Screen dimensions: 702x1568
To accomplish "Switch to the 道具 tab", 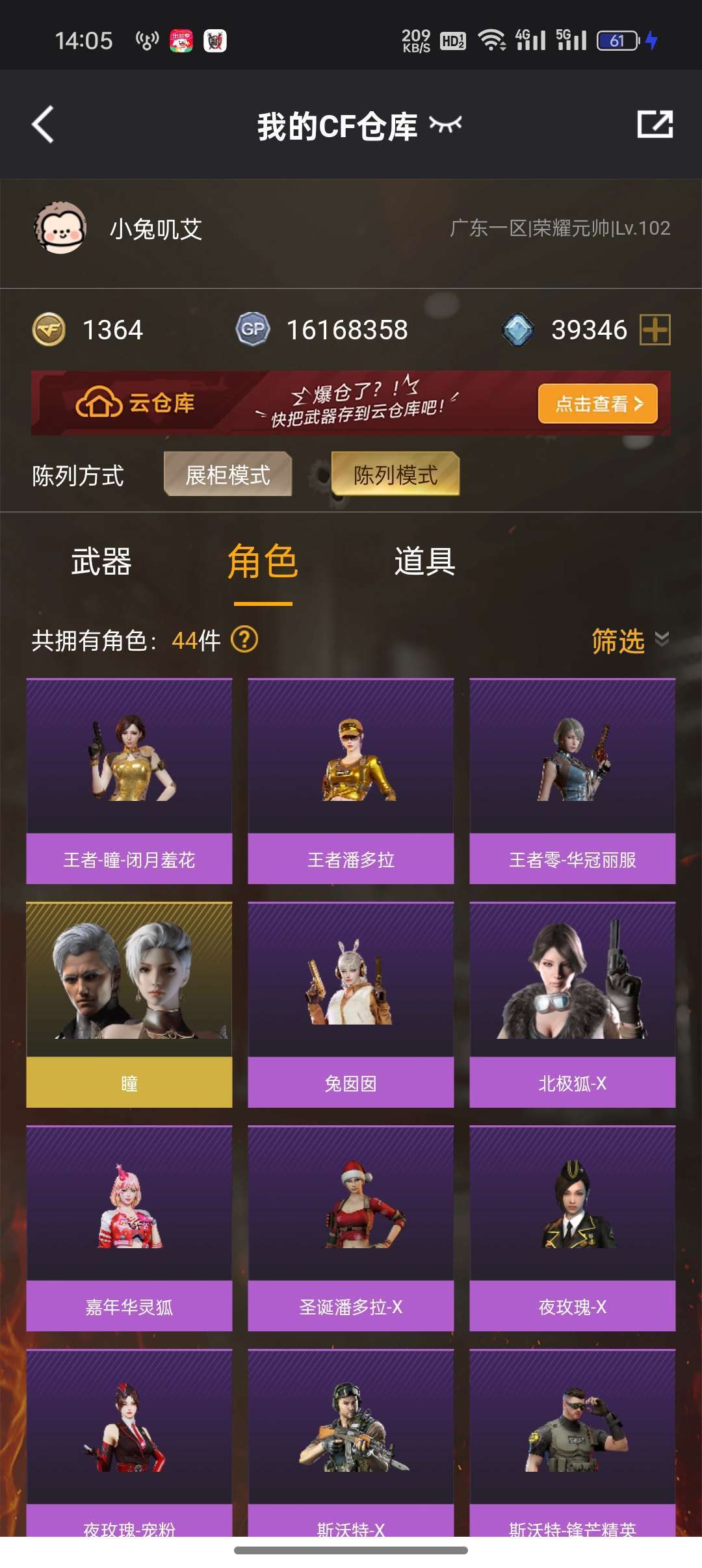I will pos(424,561).
